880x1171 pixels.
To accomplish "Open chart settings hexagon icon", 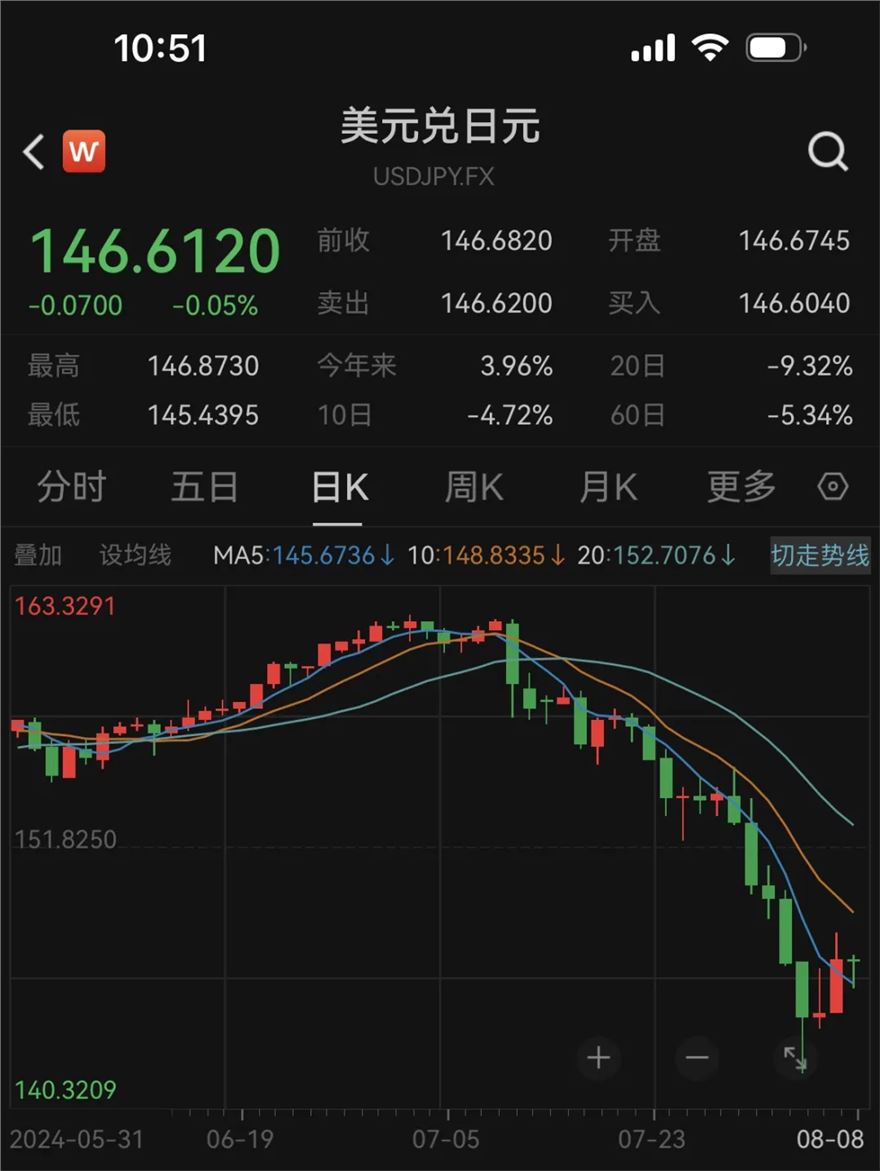I will 832,487.
